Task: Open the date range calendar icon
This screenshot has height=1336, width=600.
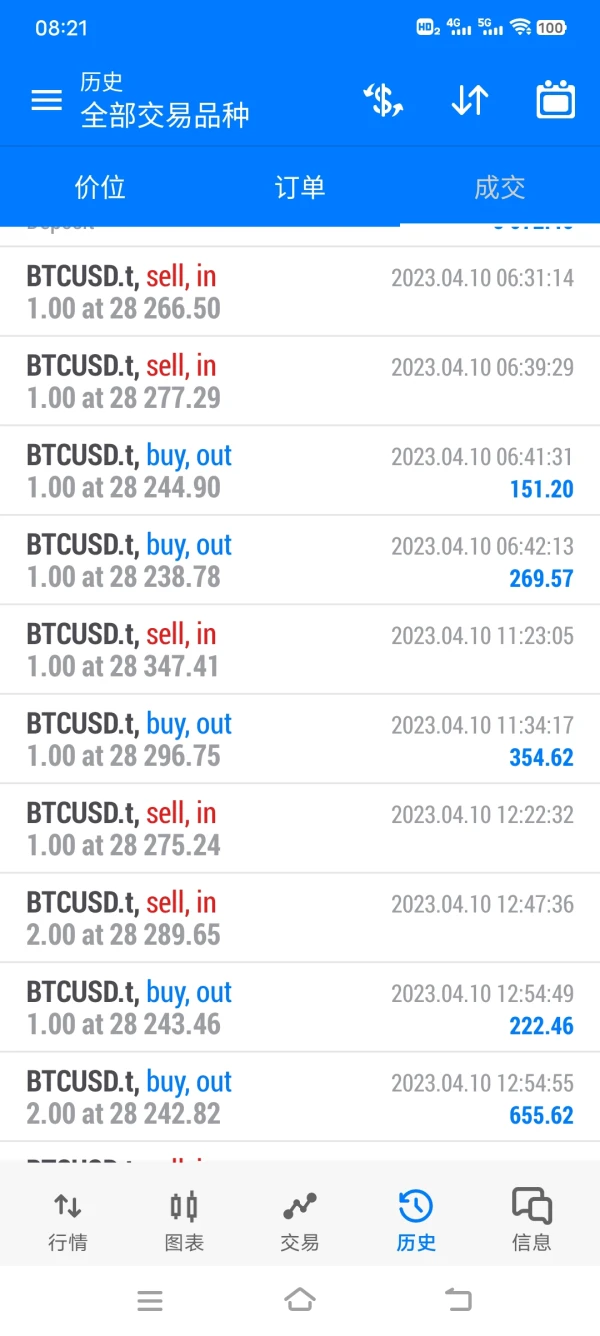Action: (x=556, y=100)
